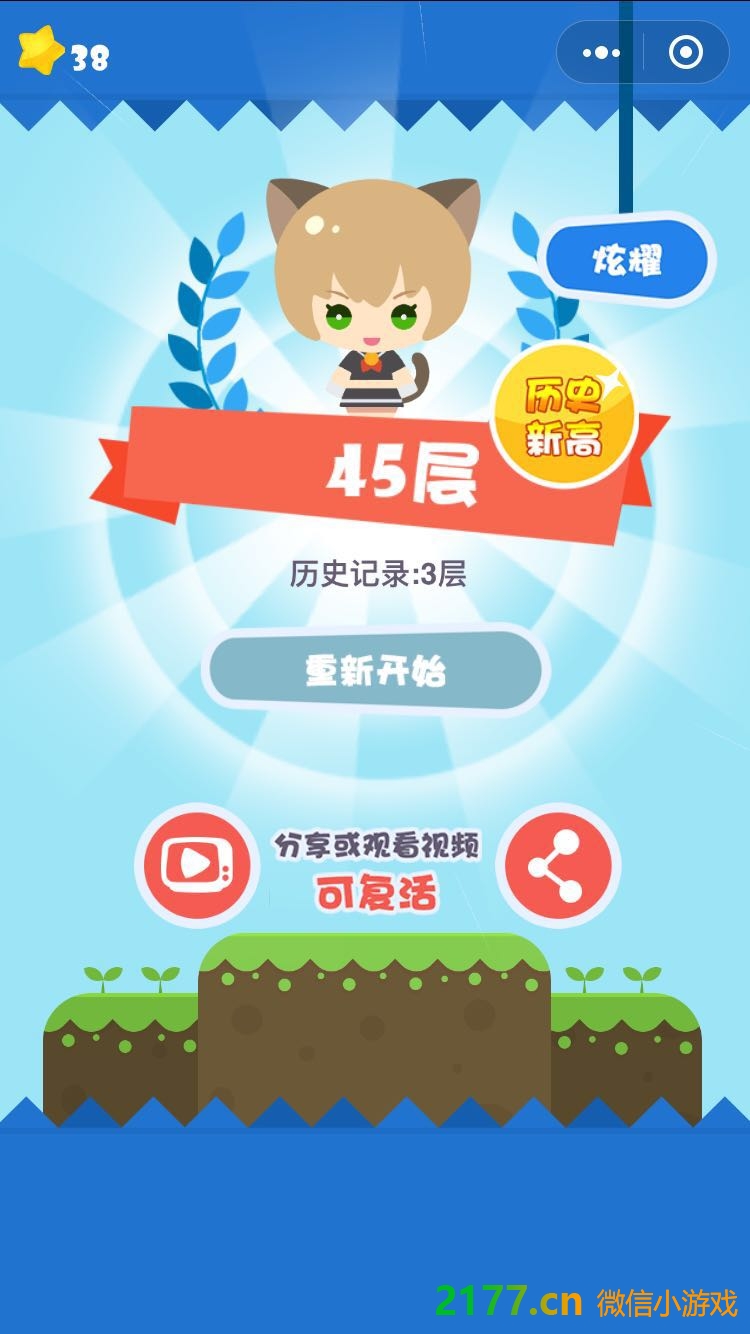Open the mini program more-options menu
Image resolution: width=750 pixels, height=1334 pixels.
point(601,53)
